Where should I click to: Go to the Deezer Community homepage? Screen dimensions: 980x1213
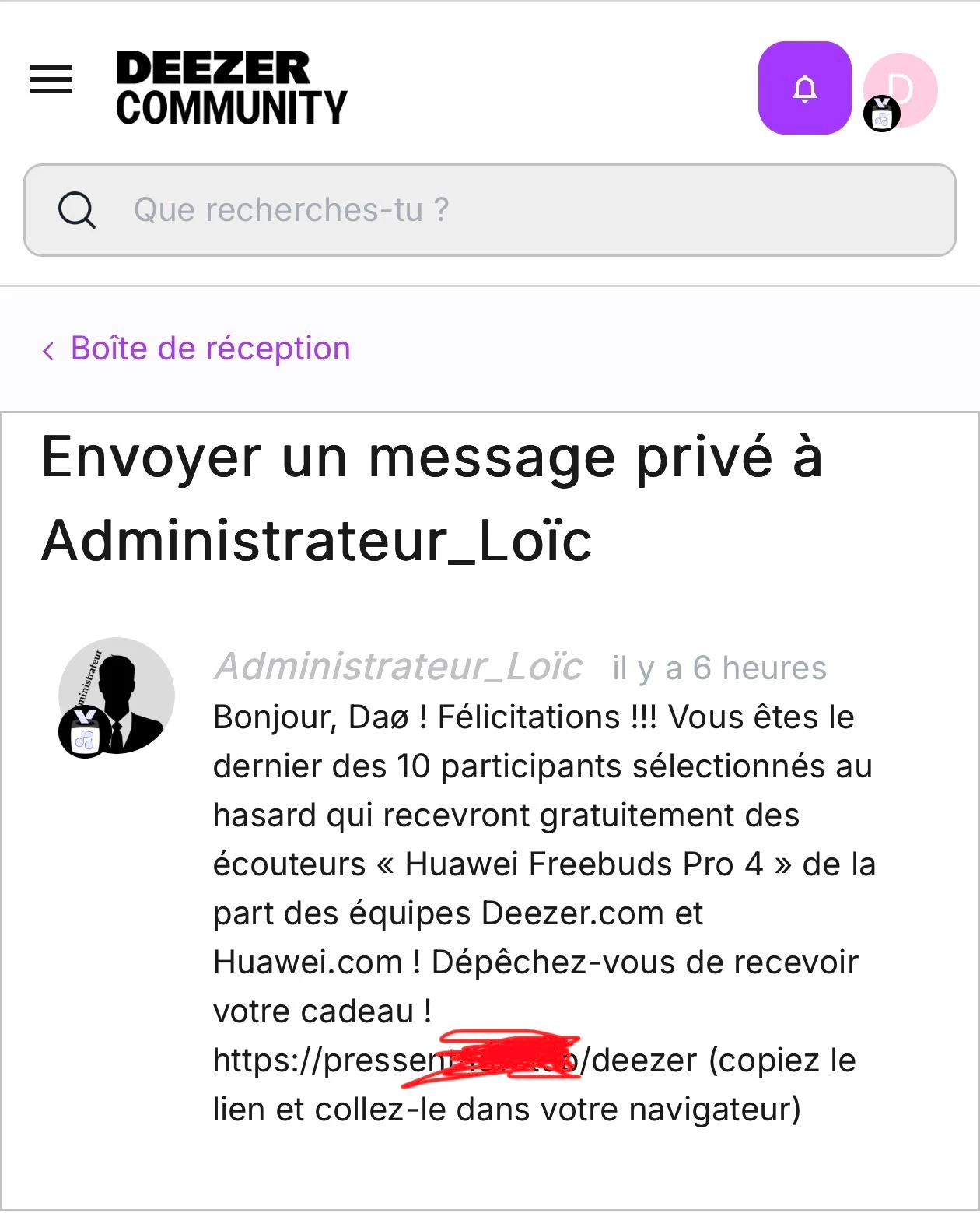tap(231, 88)
